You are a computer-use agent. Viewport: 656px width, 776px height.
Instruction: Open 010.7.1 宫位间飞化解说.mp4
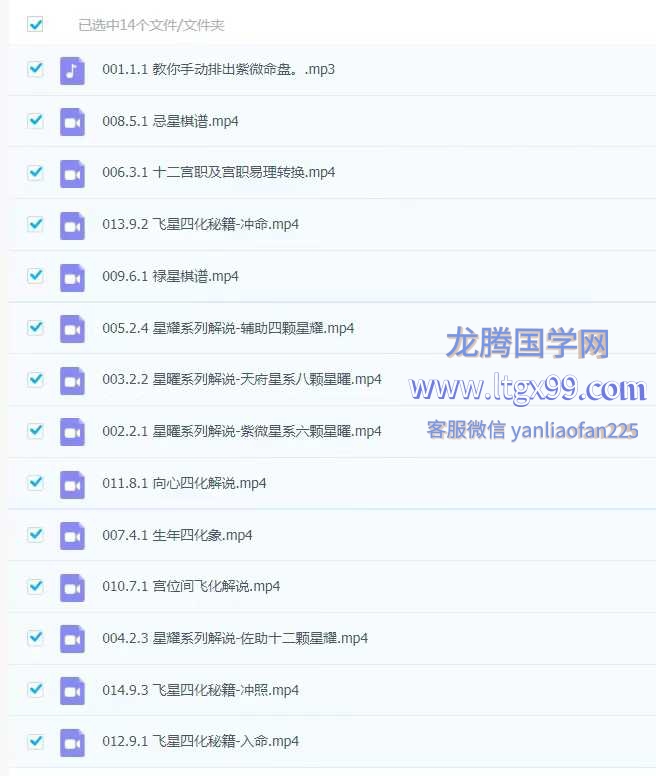tap(191, 586)
